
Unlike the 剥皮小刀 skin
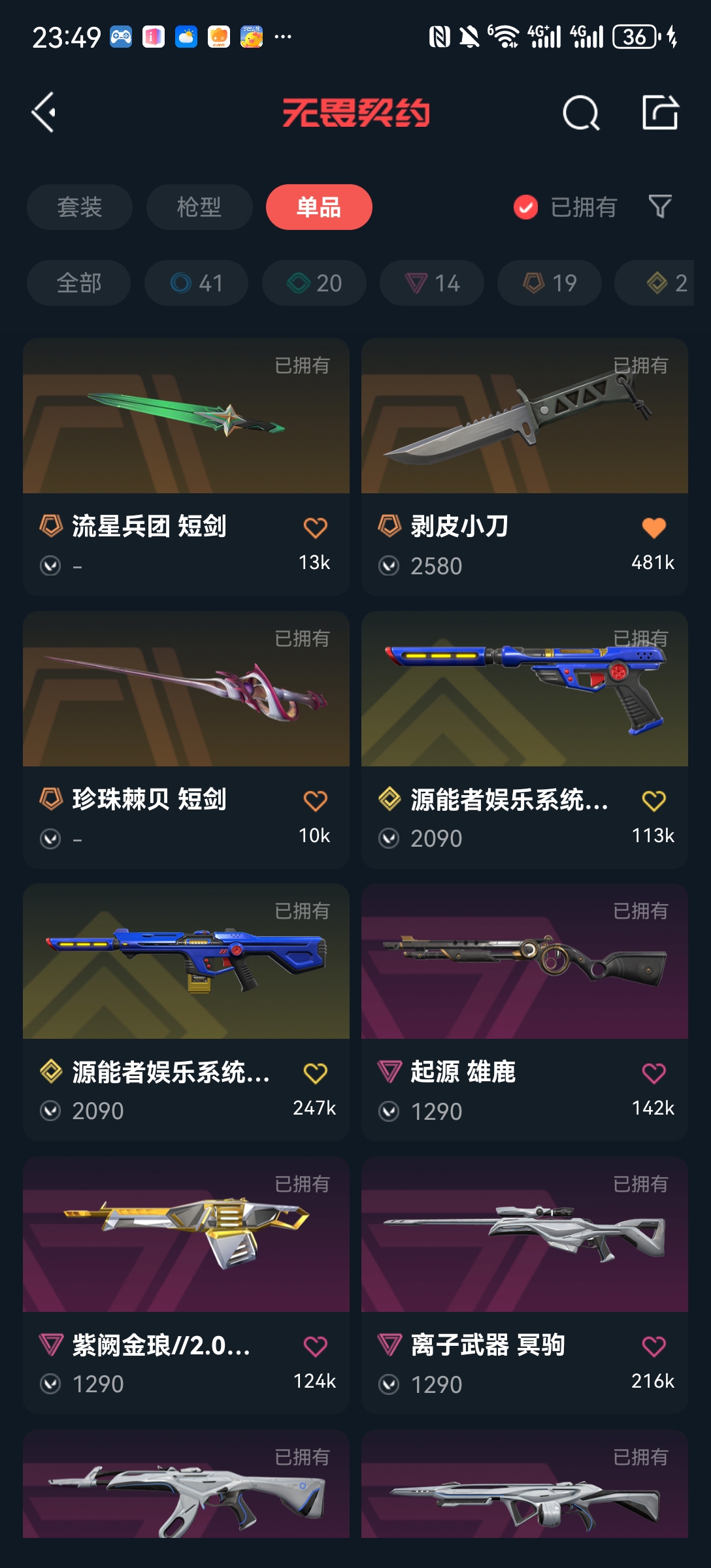(x=653, y=527)
